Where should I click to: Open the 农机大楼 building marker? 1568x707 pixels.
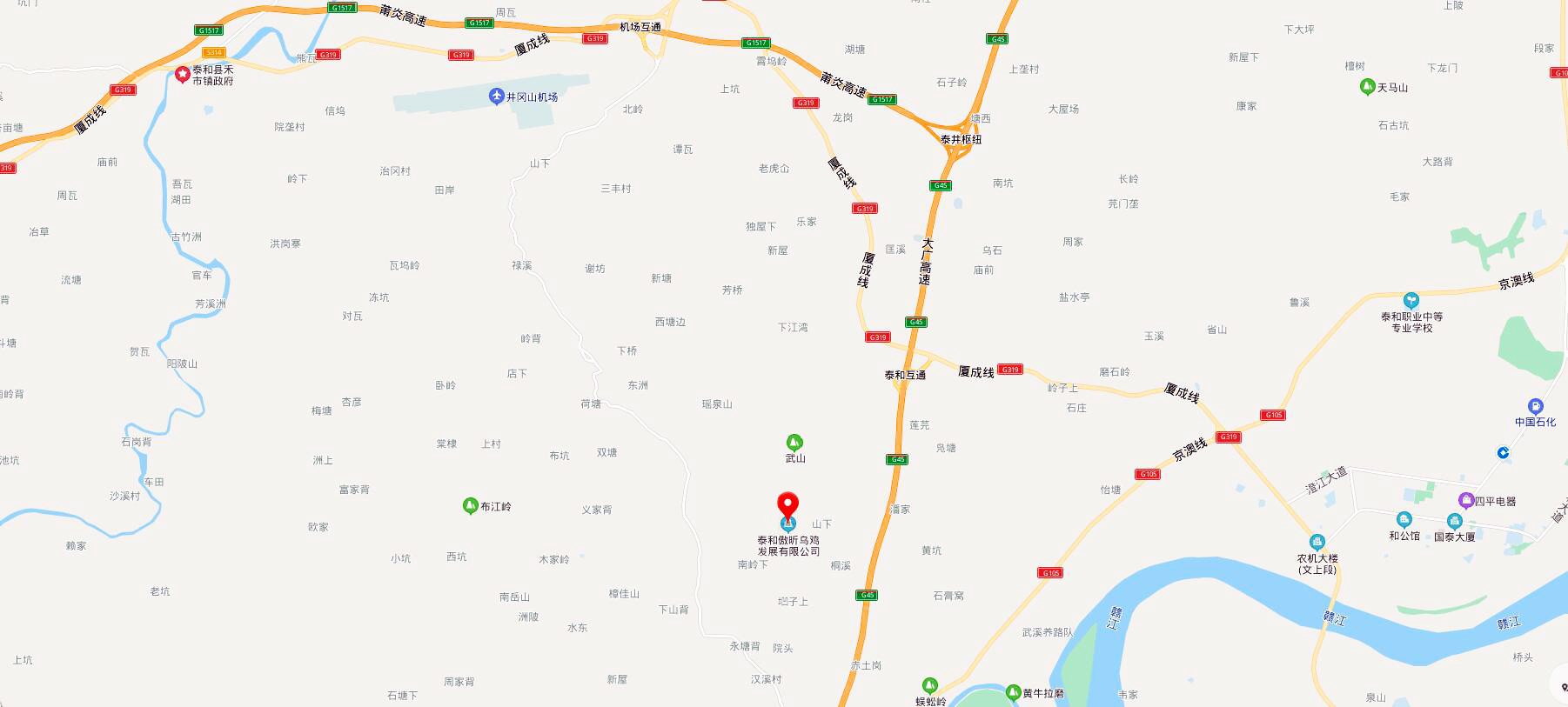pos(1317,542)
